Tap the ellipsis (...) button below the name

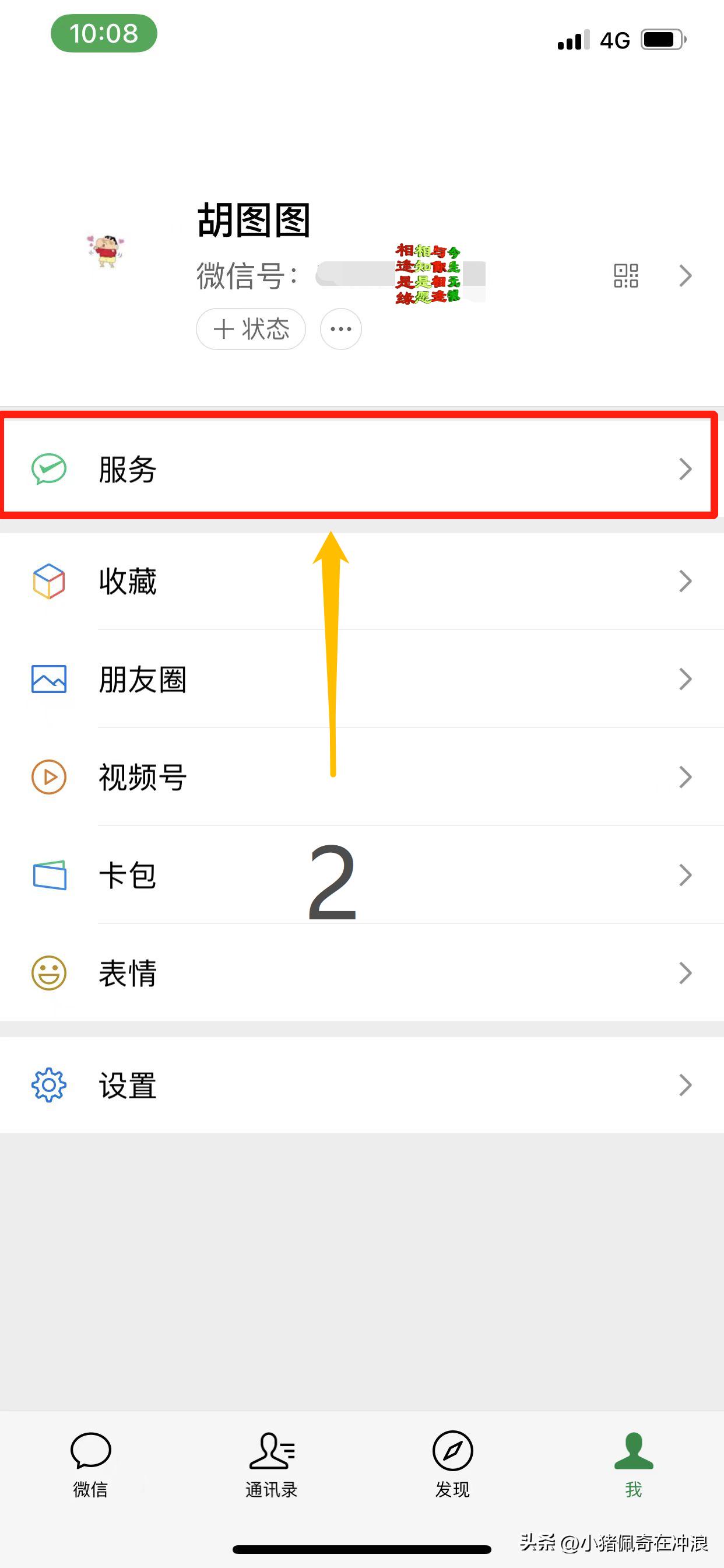point(339,328)
